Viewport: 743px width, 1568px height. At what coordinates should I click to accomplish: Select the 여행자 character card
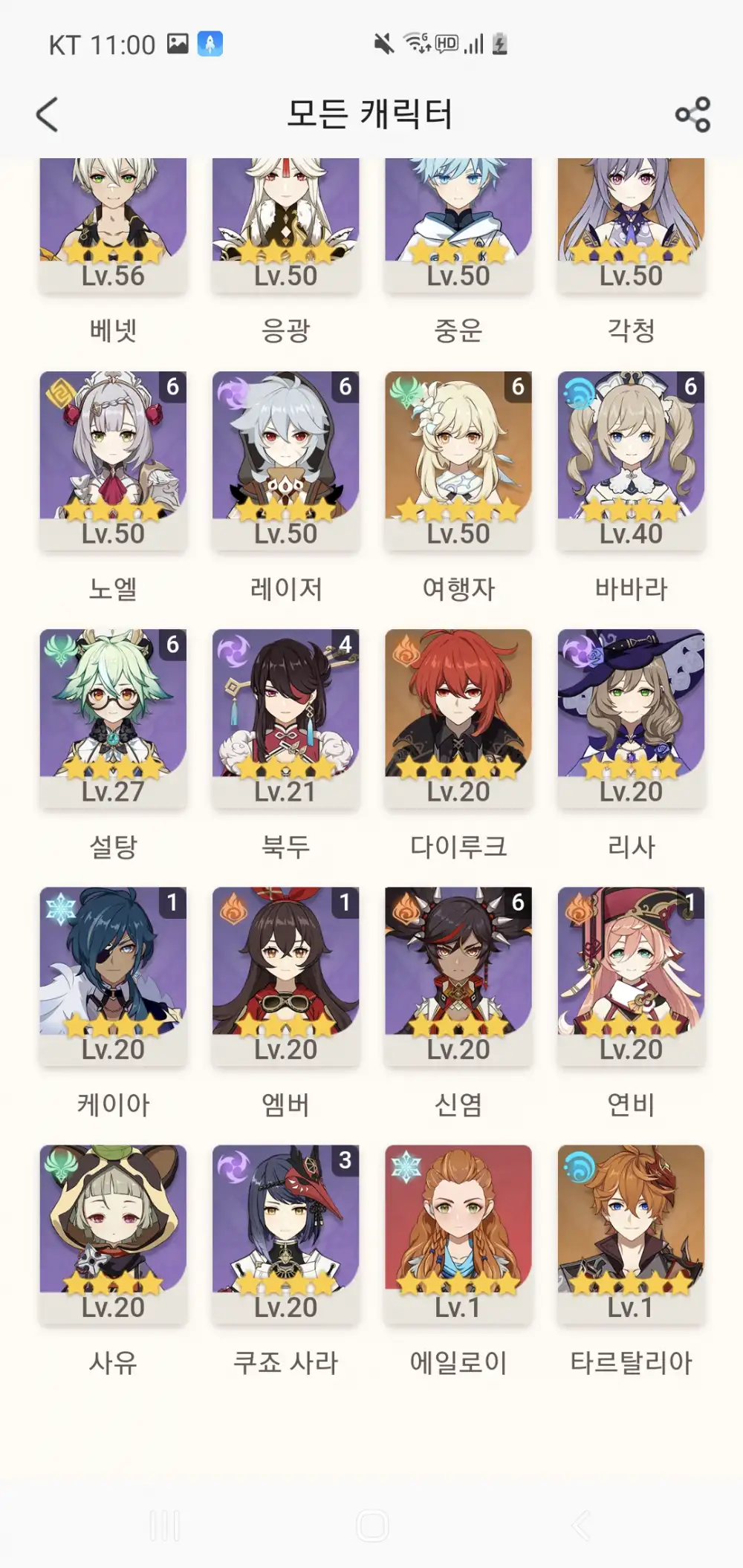click(458, 461)
